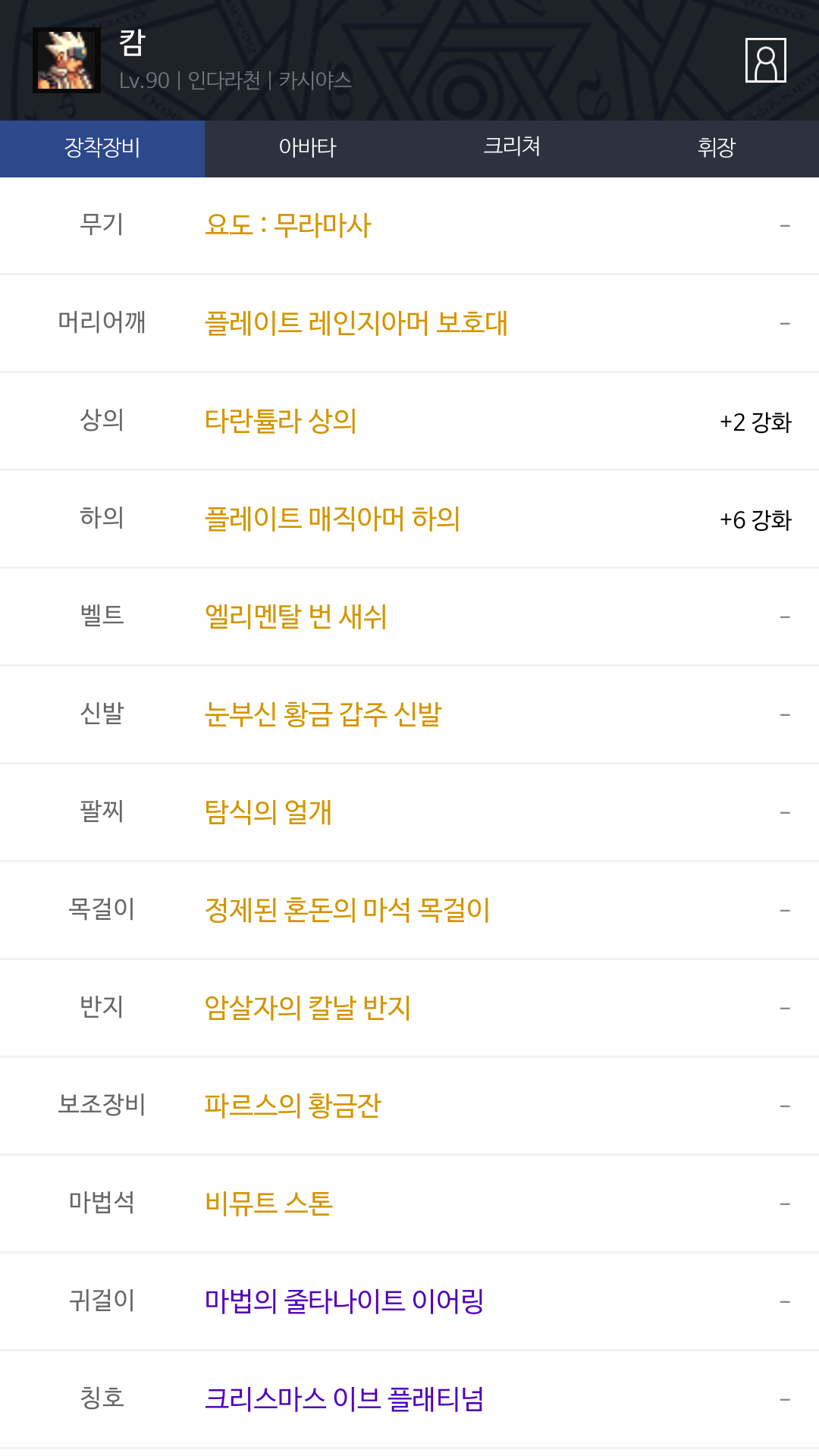Open 플레이트 매직아머 하의 item
819x1456 pixels.
[332, 519]
